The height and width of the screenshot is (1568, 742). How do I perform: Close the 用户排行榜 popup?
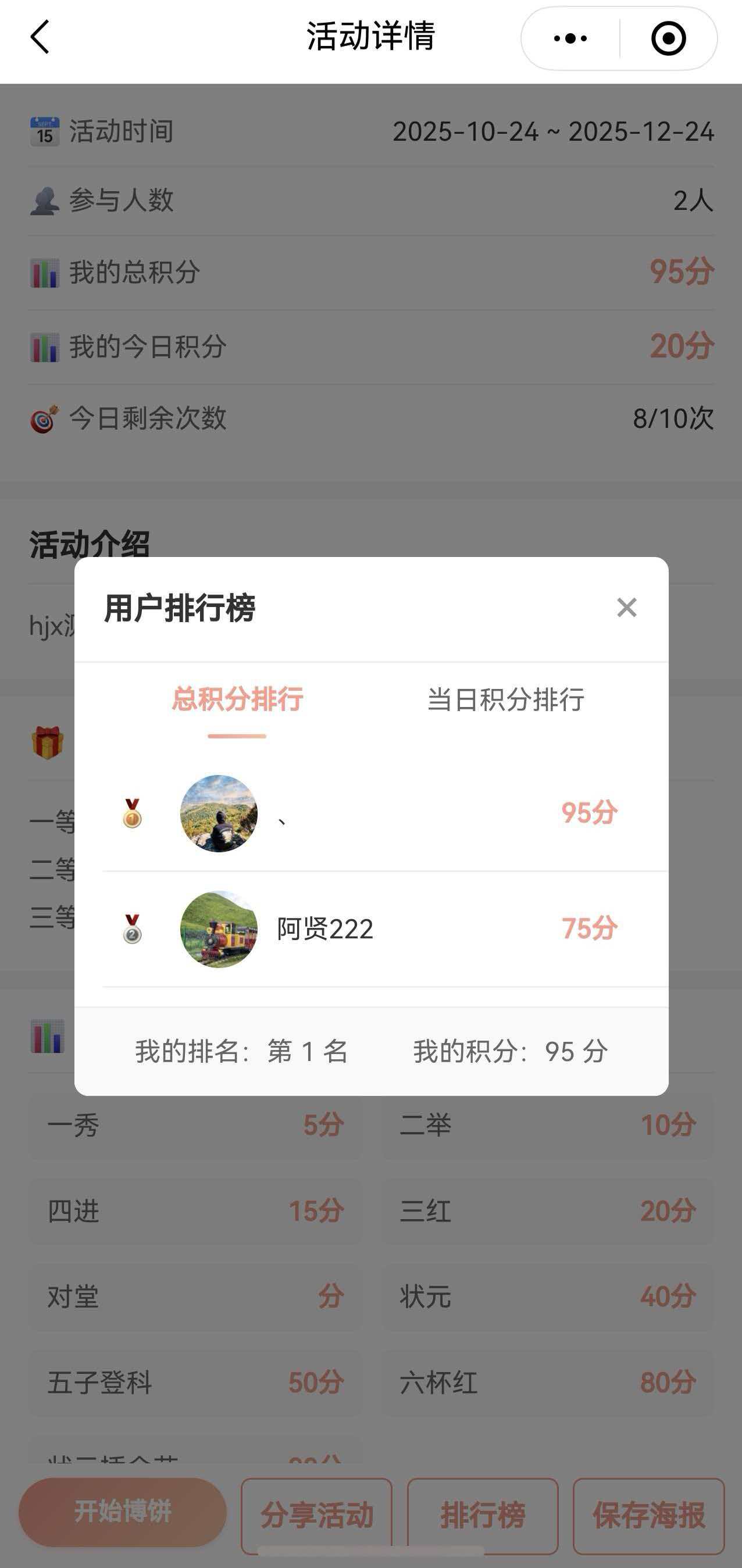coord(627,607)
